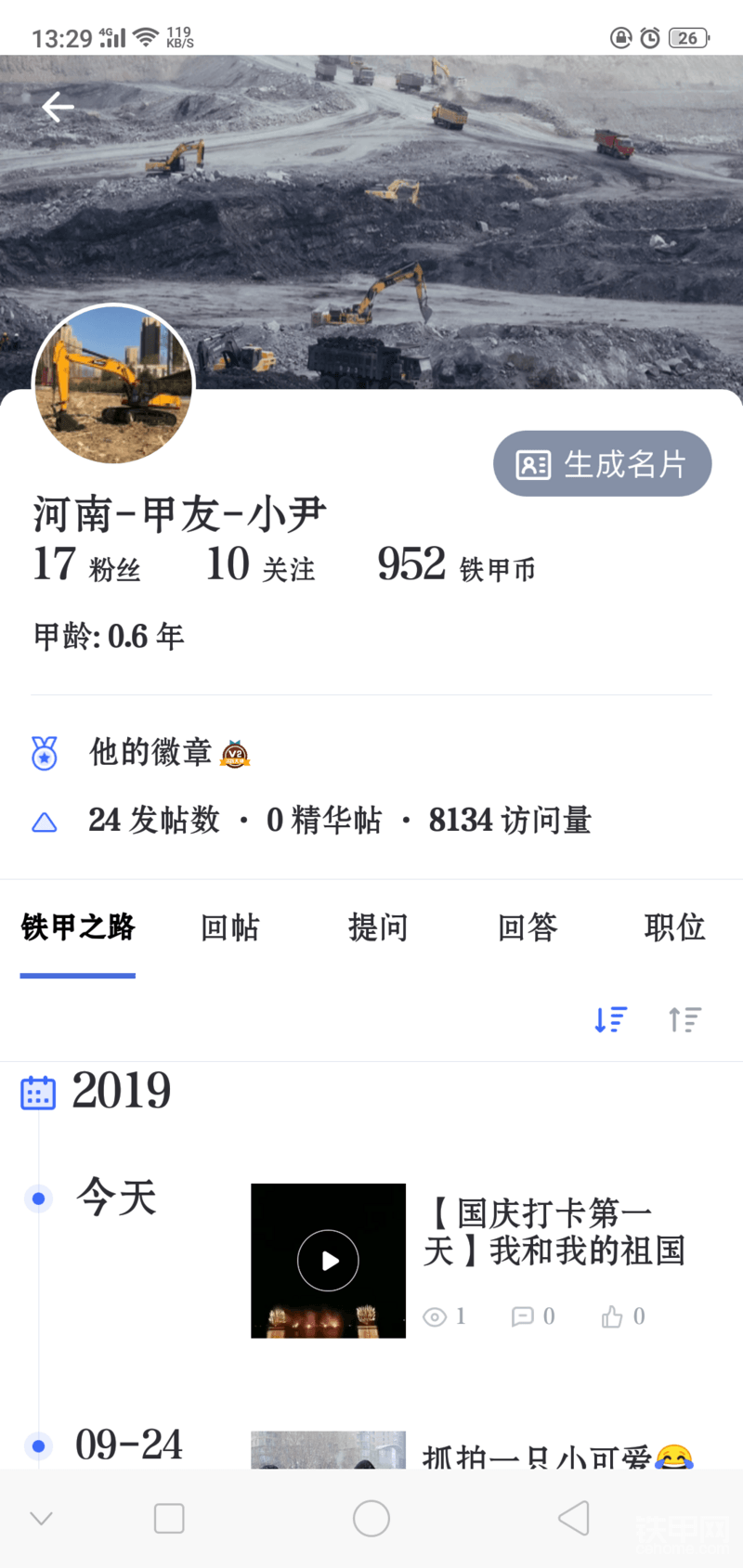Select the 铁甲之路 tab
Screen dimensions: 743x1568
coord(78,927)
